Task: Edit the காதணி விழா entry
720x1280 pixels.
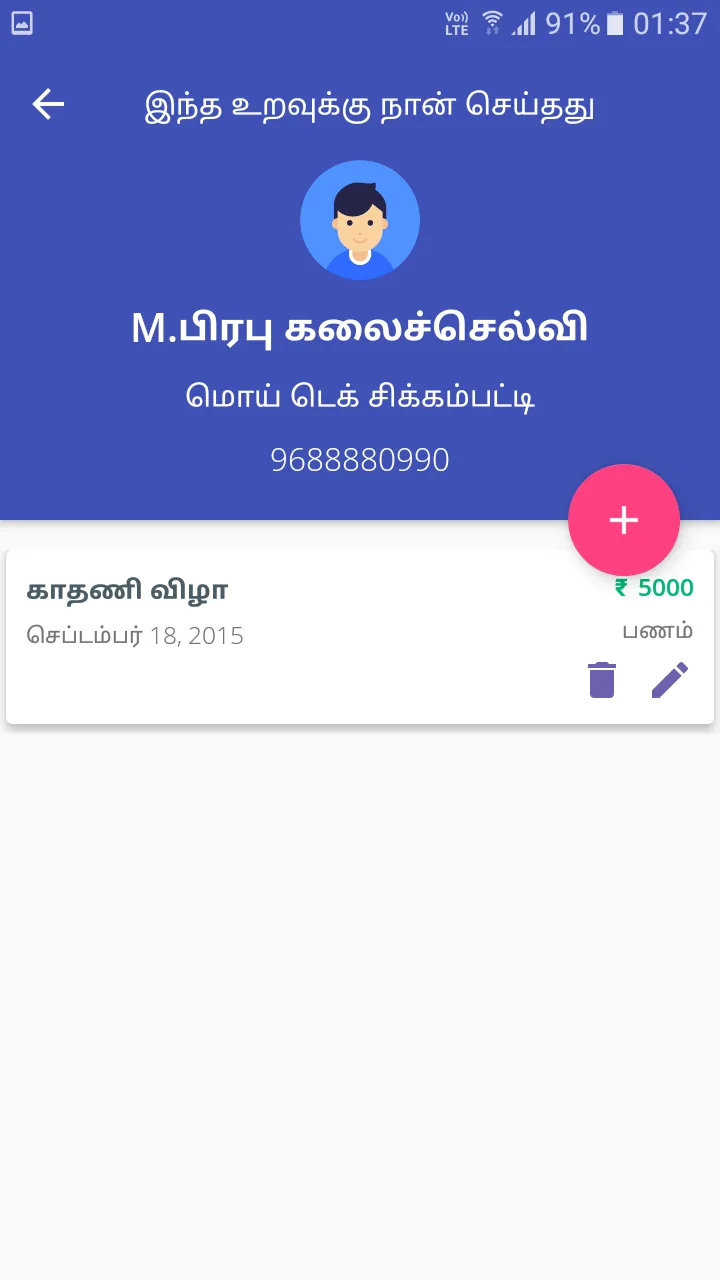Action: (670, 680)
